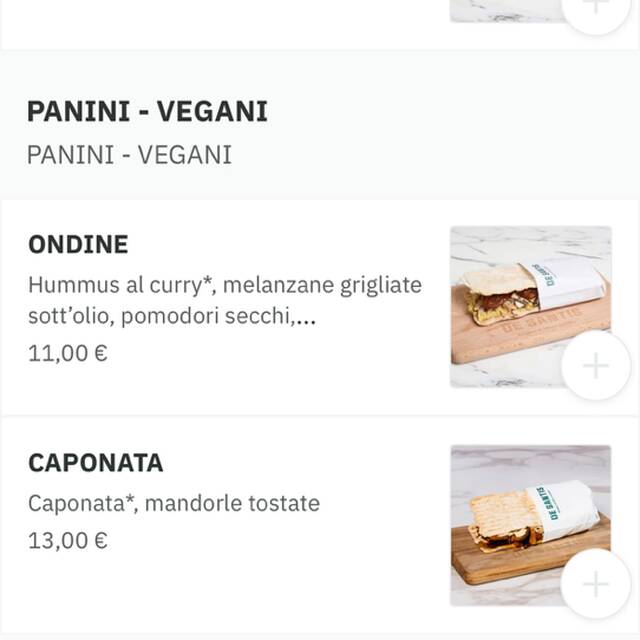Add the ONDINE panino to the order

tap(595, 366)
